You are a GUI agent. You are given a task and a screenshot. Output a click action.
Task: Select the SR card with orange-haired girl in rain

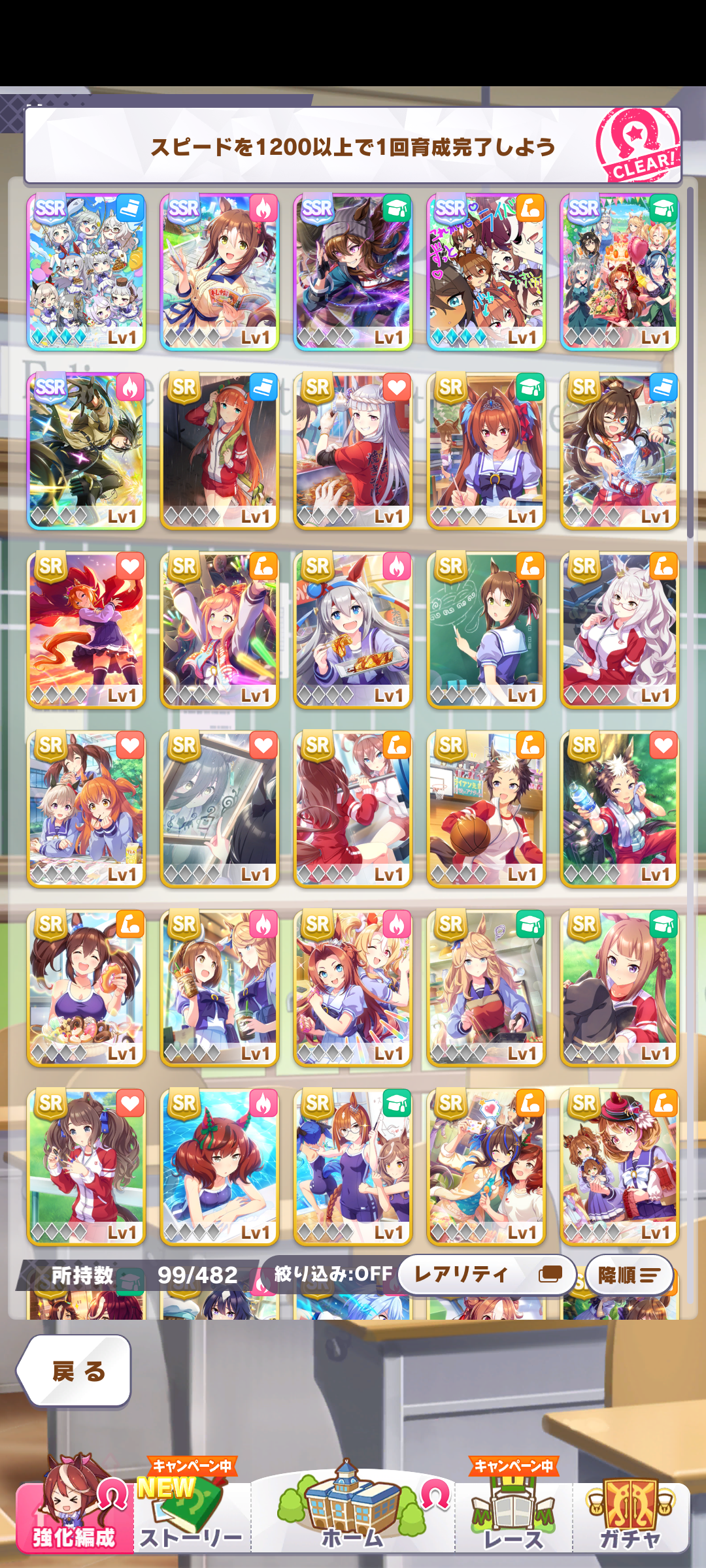point(220,451)
